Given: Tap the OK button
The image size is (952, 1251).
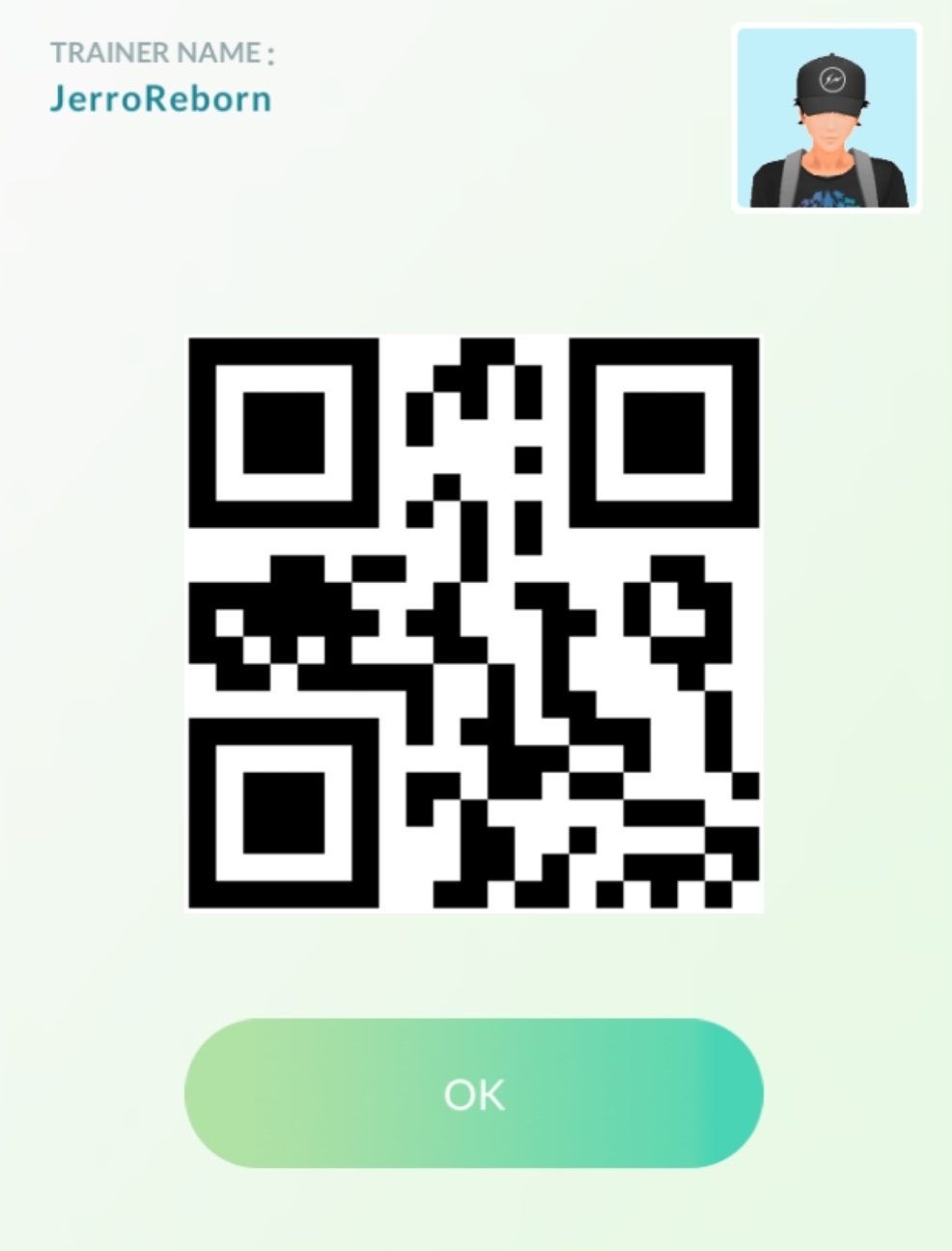Looking at the screenshot, I should point(473,1094).
